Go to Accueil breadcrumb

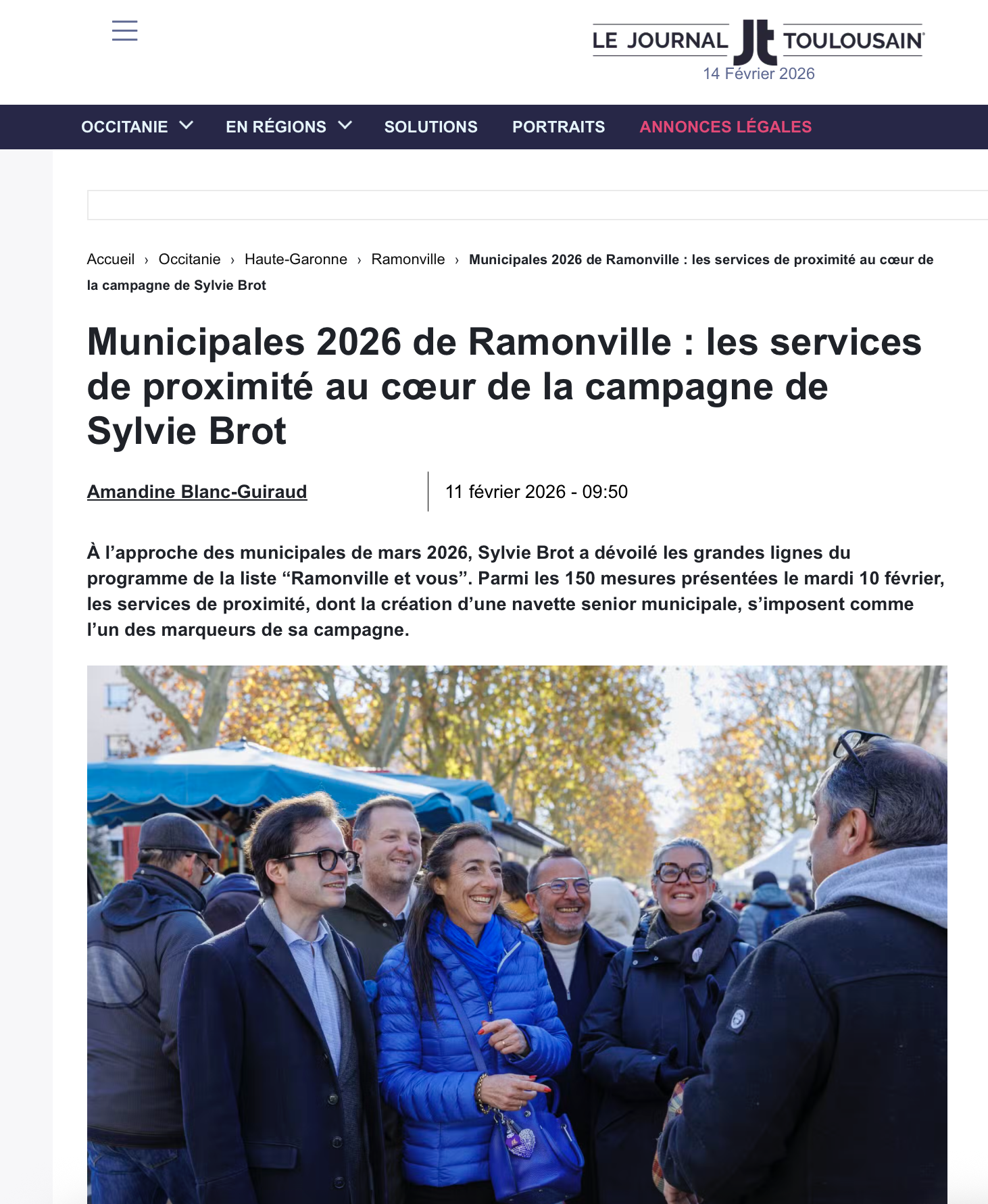[x=111, y=259]
